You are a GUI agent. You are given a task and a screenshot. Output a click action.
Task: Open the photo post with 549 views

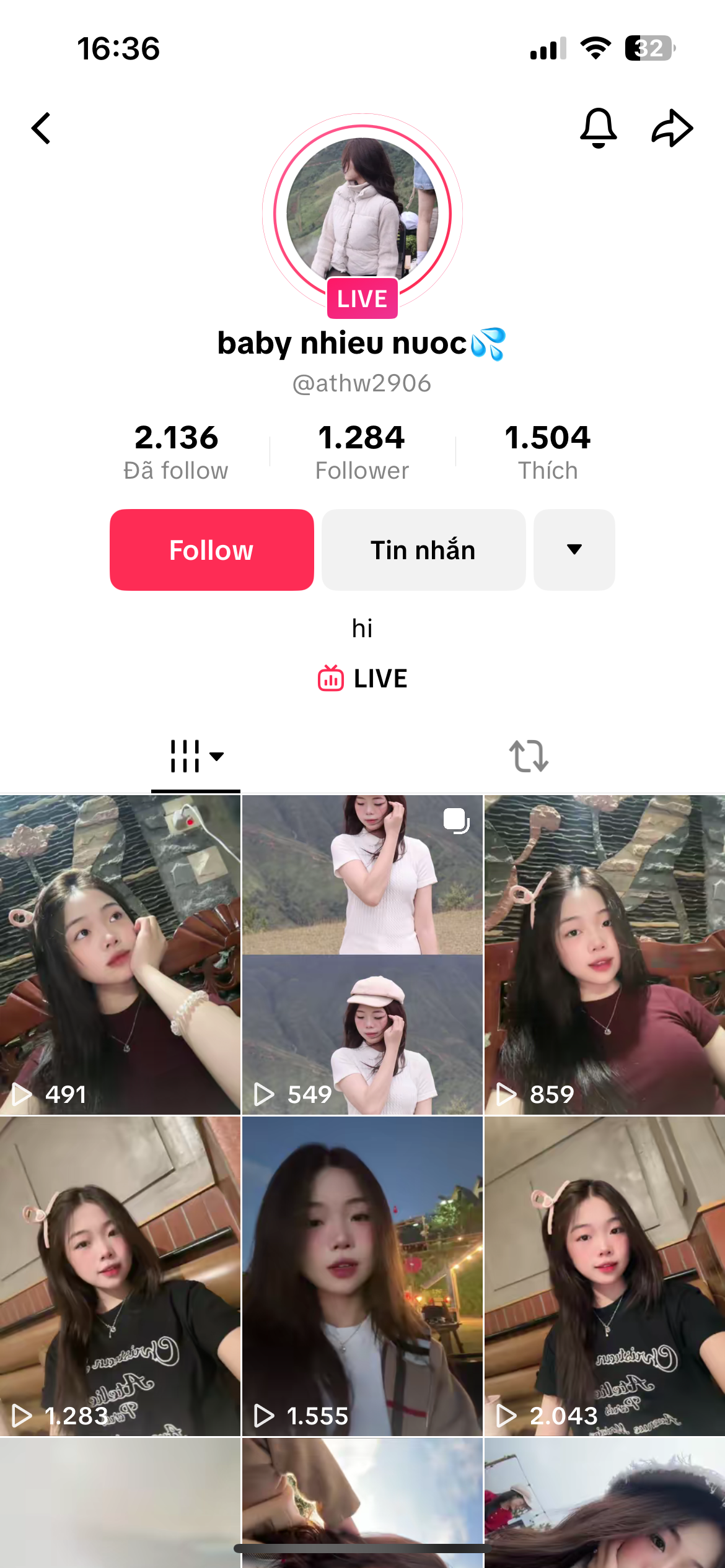(x=362, y=955)
